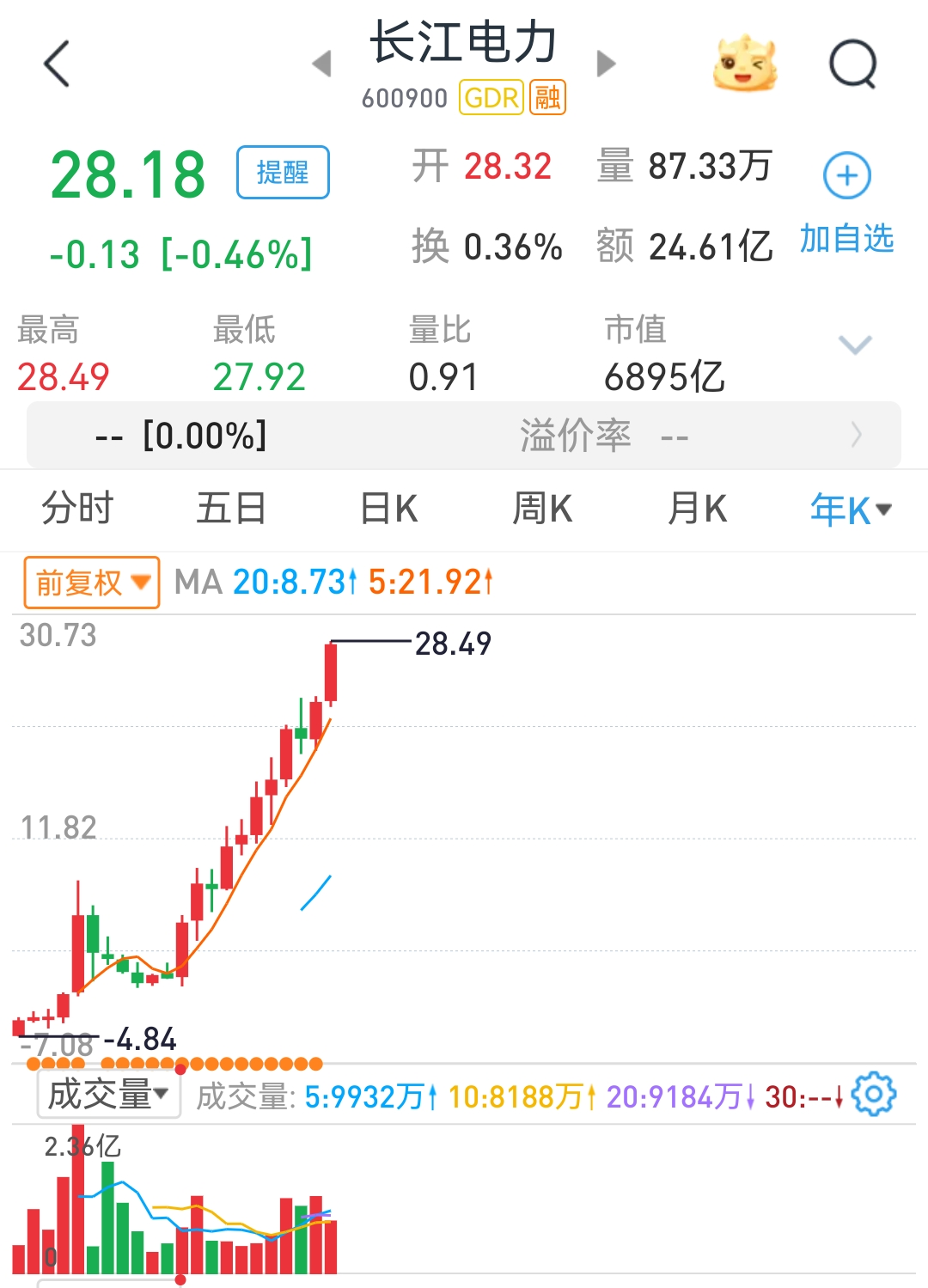Switch to the 五日 chart tab
This screenshot has width=928, height=1288.
click(231, 508)
